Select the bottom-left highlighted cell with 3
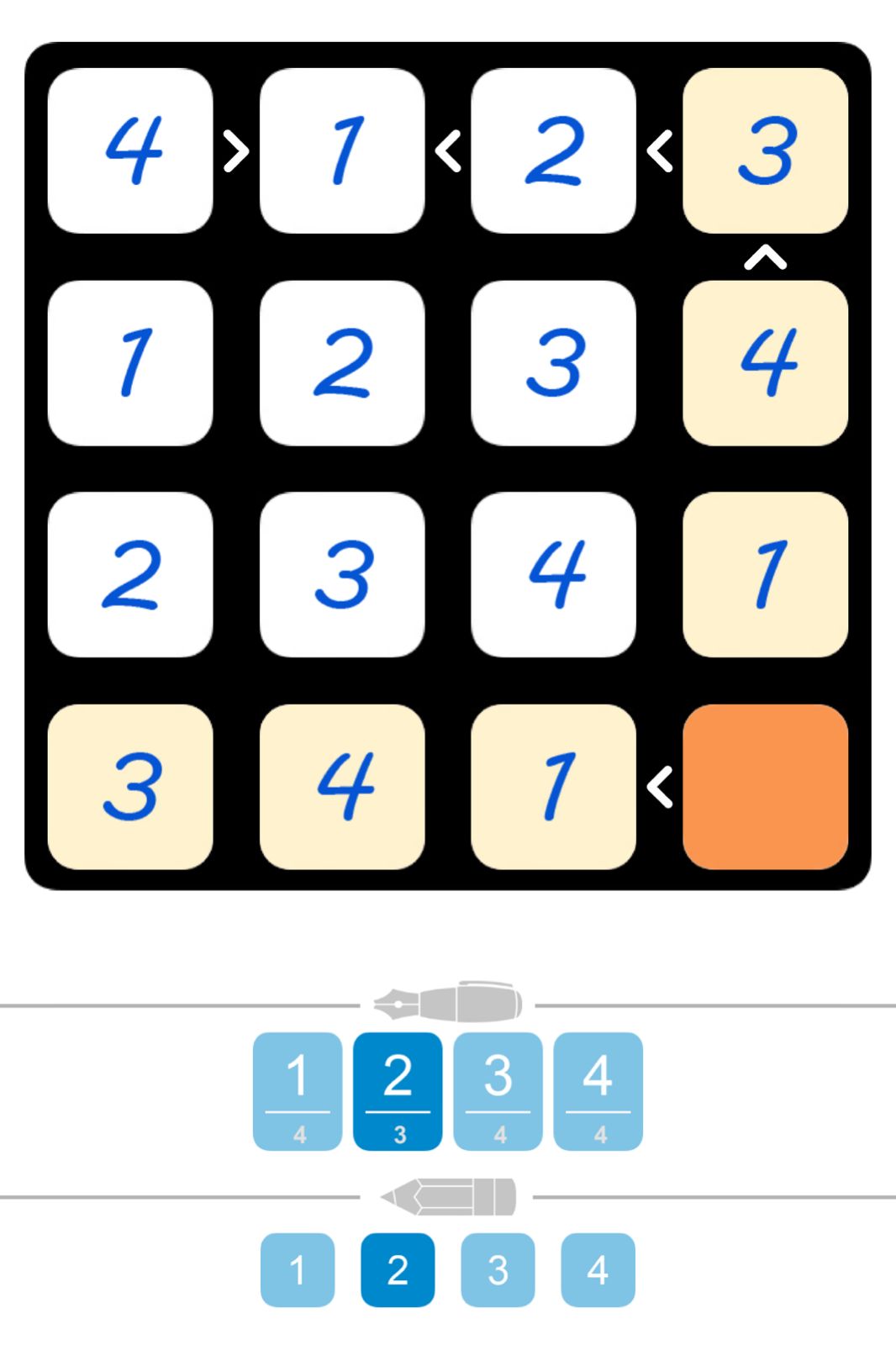Screen dimensions: 896x1345 [130, 786]
